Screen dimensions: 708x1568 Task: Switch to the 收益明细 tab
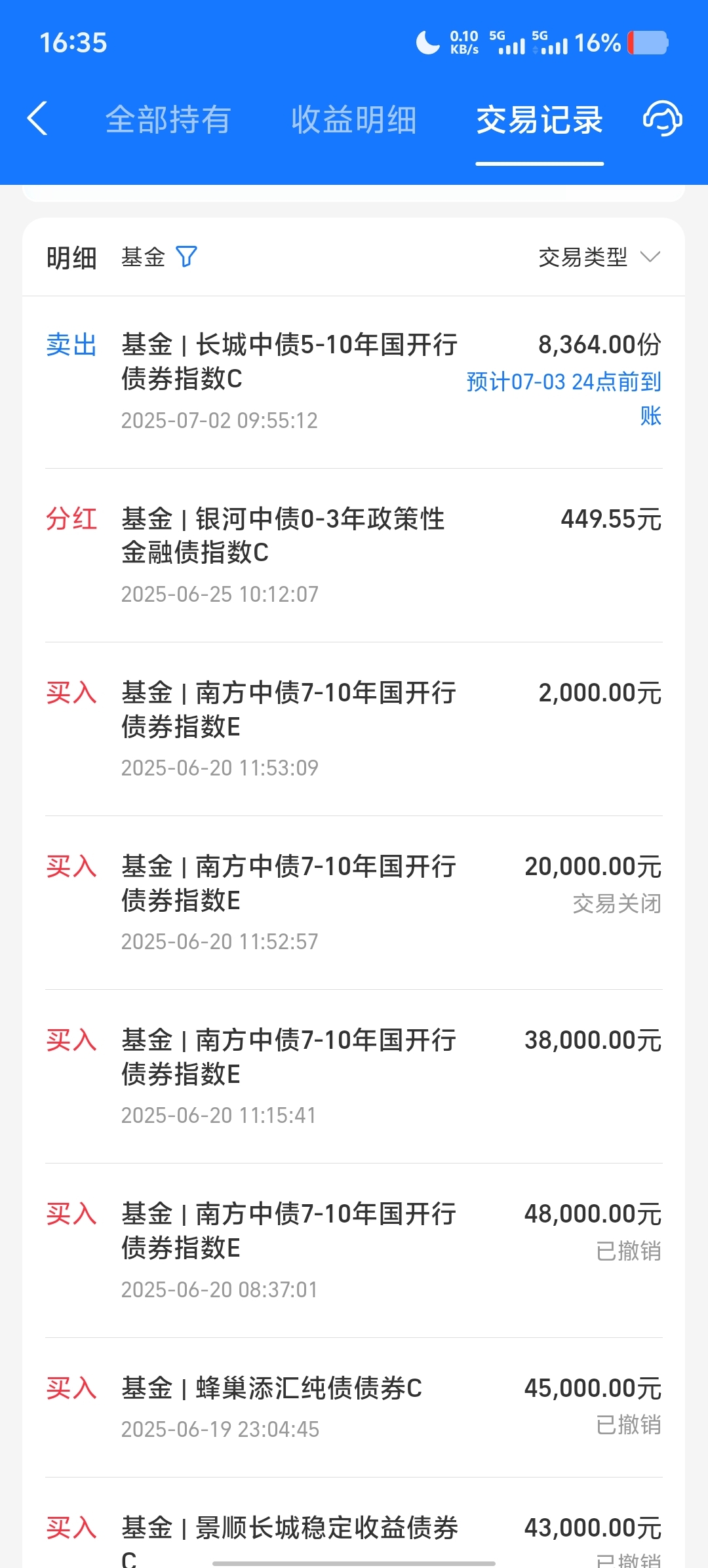(354, 120)
